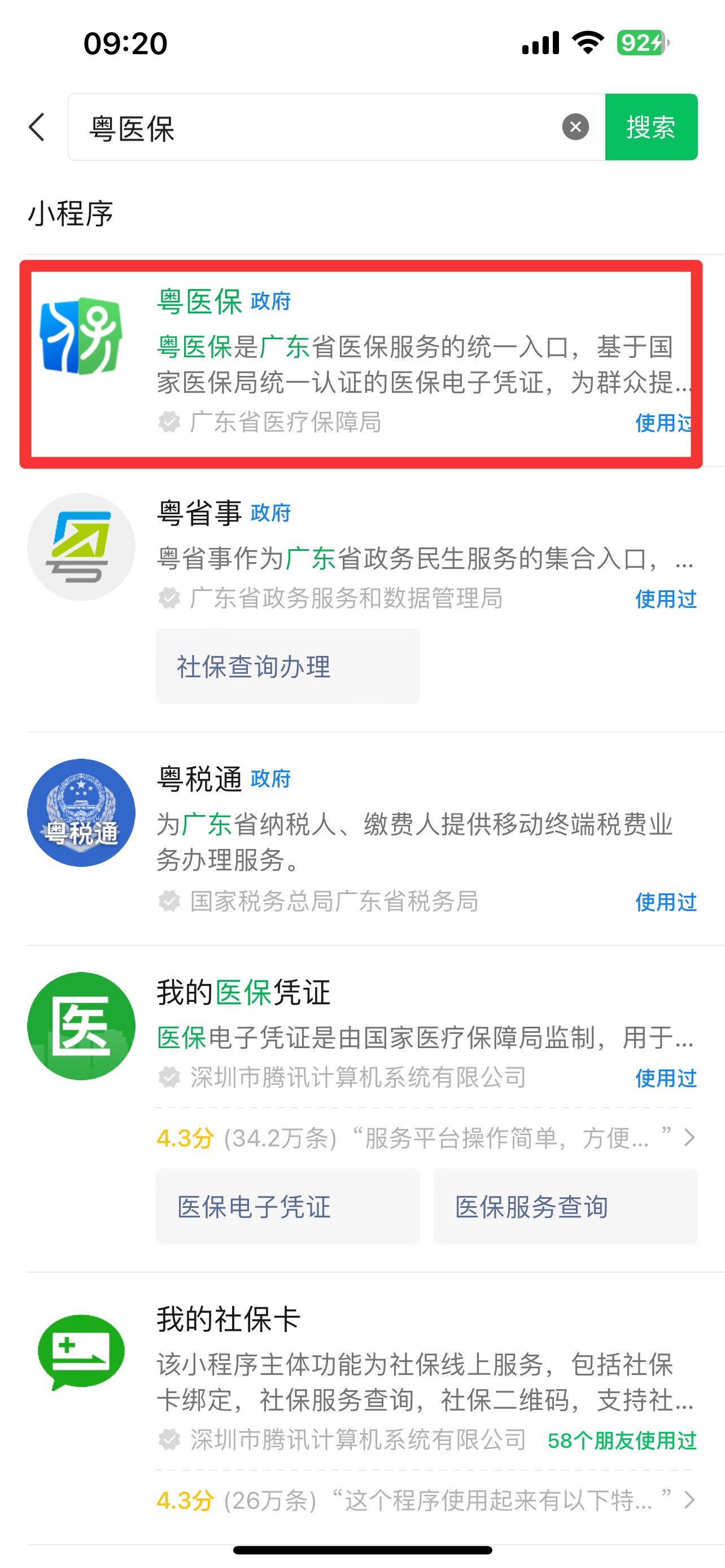Focus the search field with 粤医保
The image size is (725, 1568).
coord(317,127)
